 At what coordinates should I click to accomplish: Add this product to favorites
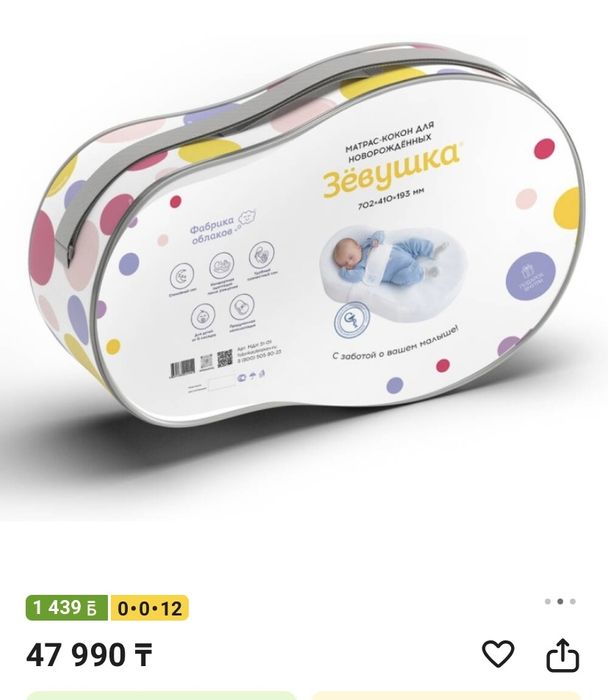[498, 655]
